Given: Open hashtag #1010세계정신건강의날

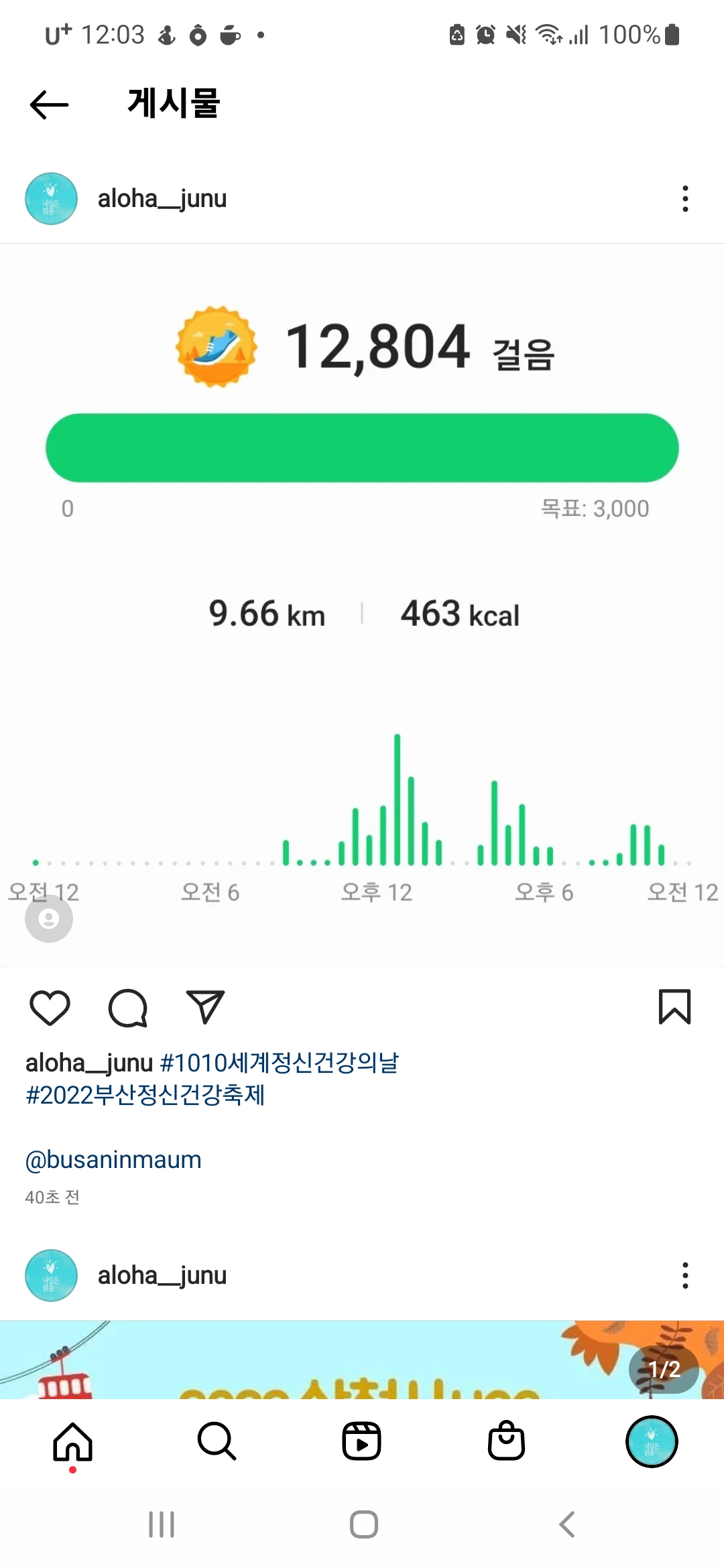Looking at the screenshot, I should coord(279,1063).
